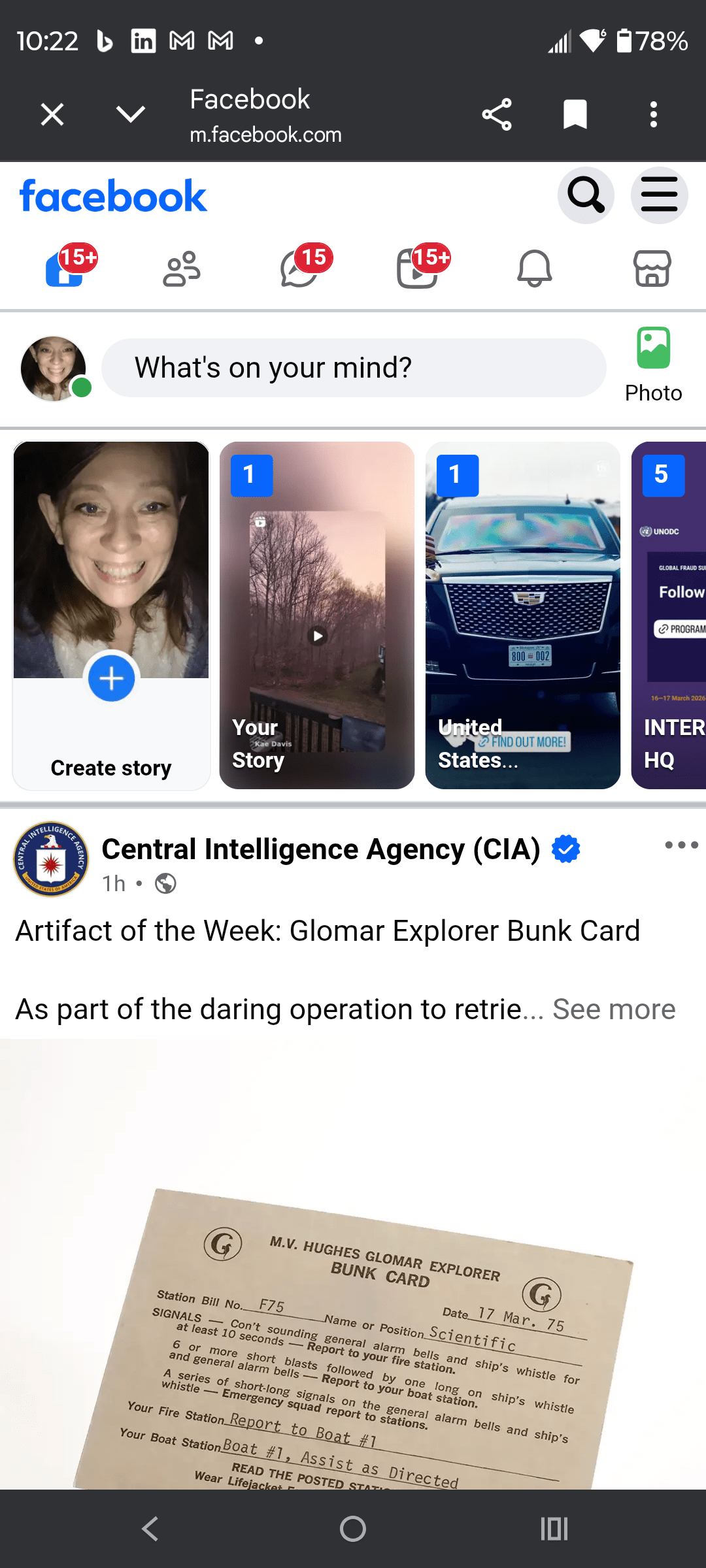Open the Messenger tab
The width and height of the screenshot is (706, 1568).
tap(299, 269)
